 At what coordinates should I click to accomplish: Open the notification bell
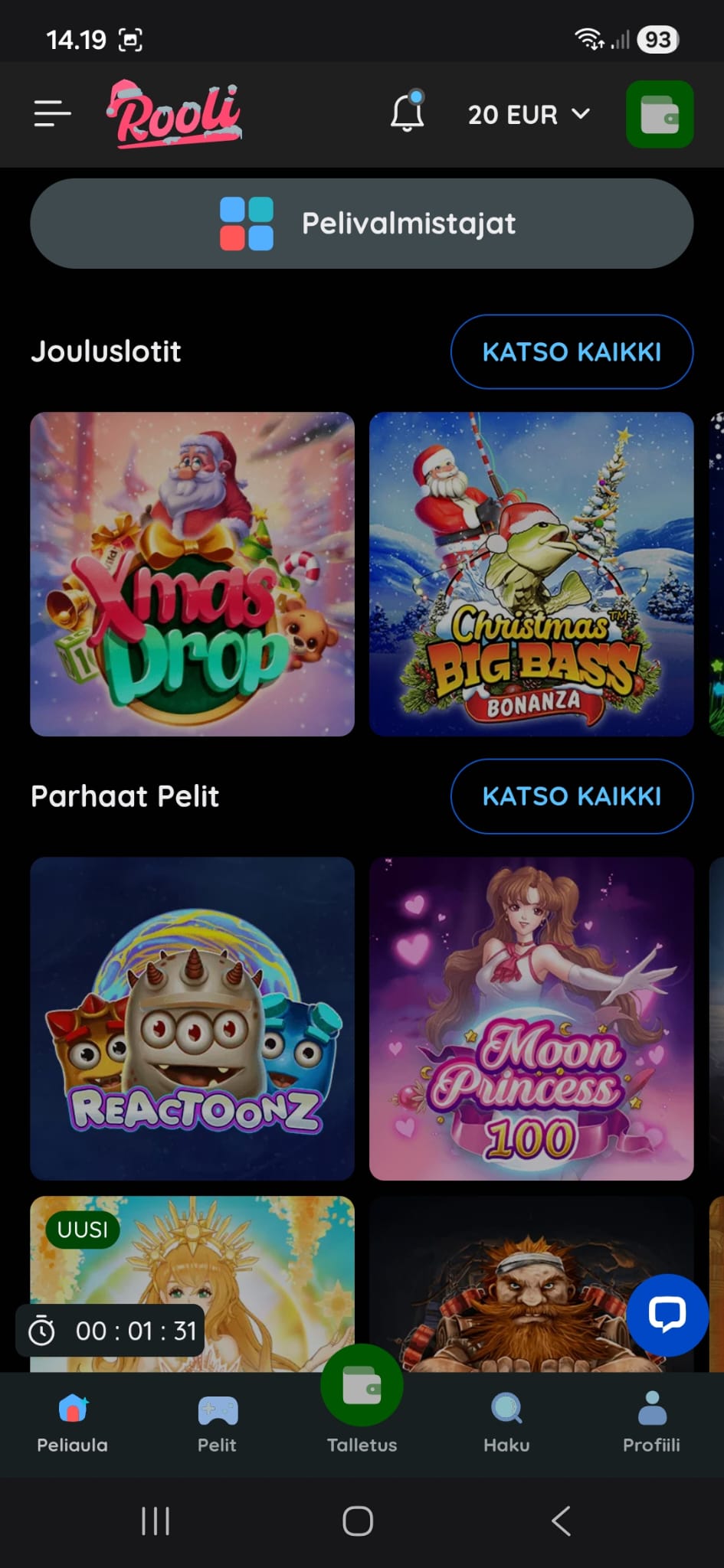click(408, 113)
